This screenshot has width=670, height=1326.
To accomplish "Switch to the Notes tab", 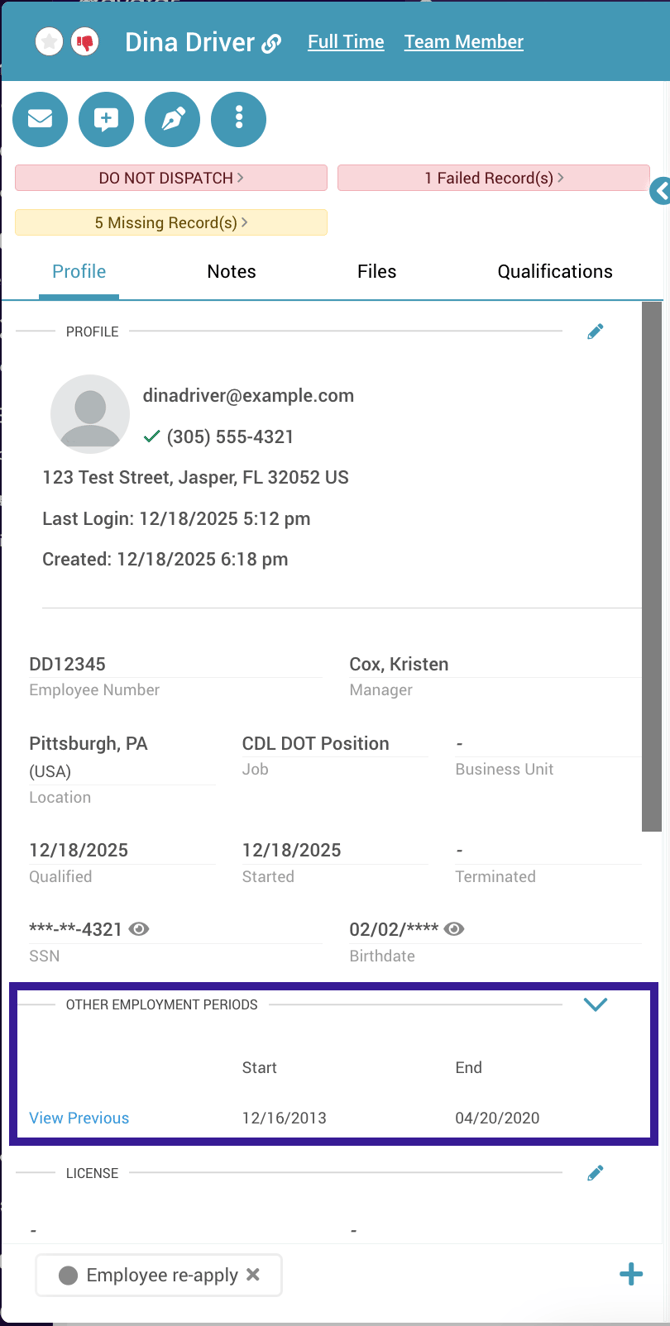I will (231, 272).
